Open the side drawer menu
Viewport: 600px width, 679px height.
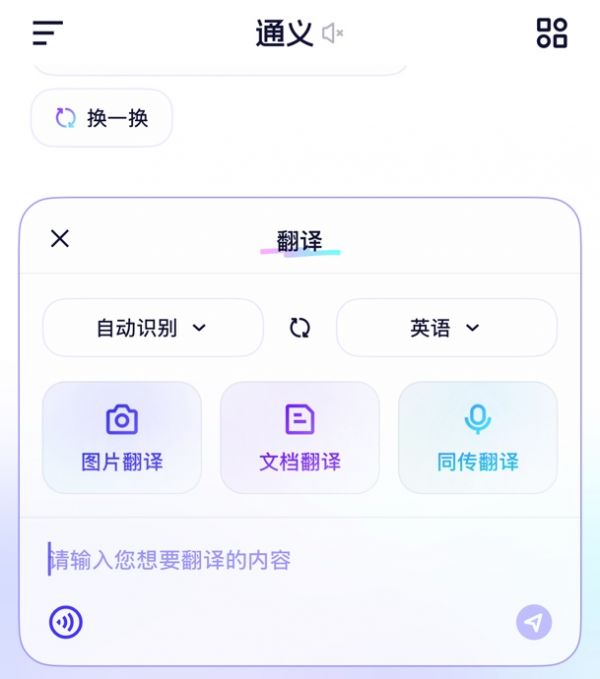pos(47,33)
